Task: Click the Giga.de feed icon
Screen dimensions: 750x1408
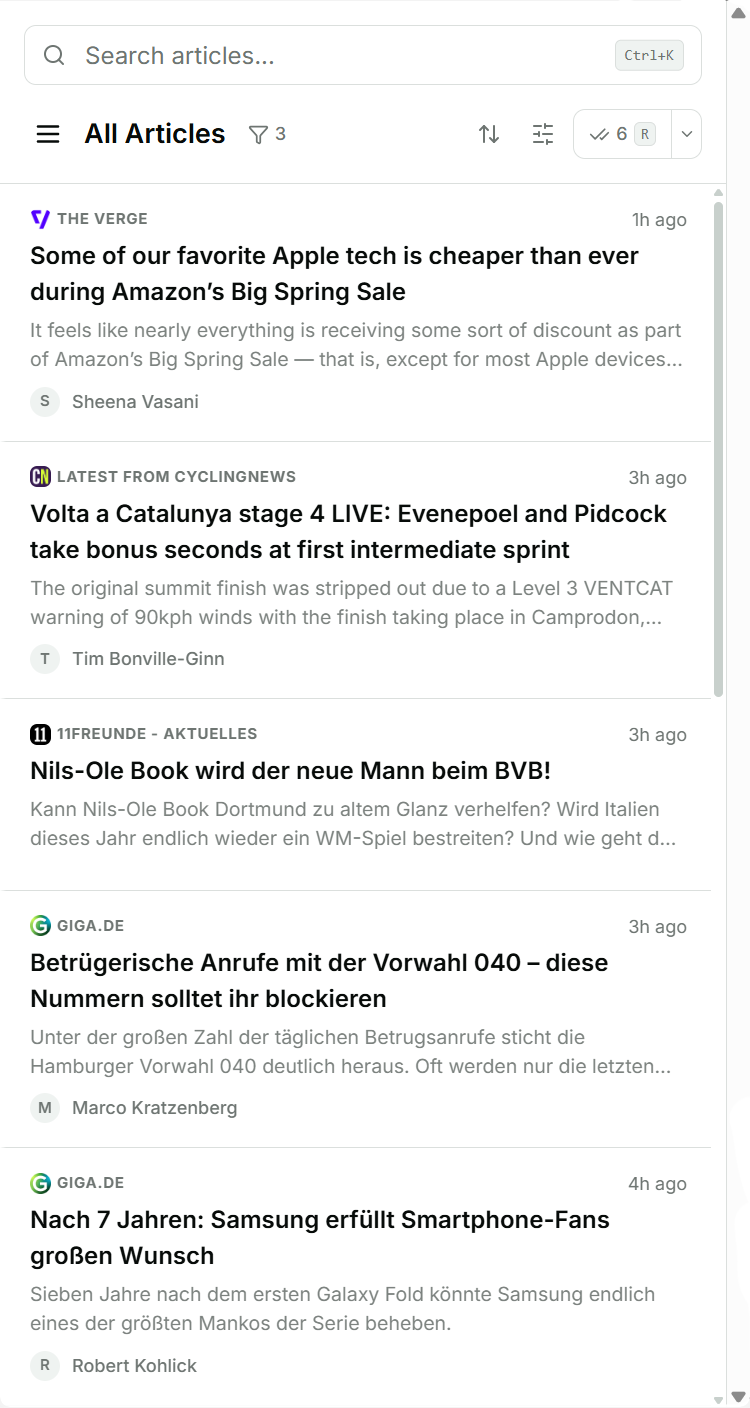Action: pyautogui.click(x=40, y=925)
